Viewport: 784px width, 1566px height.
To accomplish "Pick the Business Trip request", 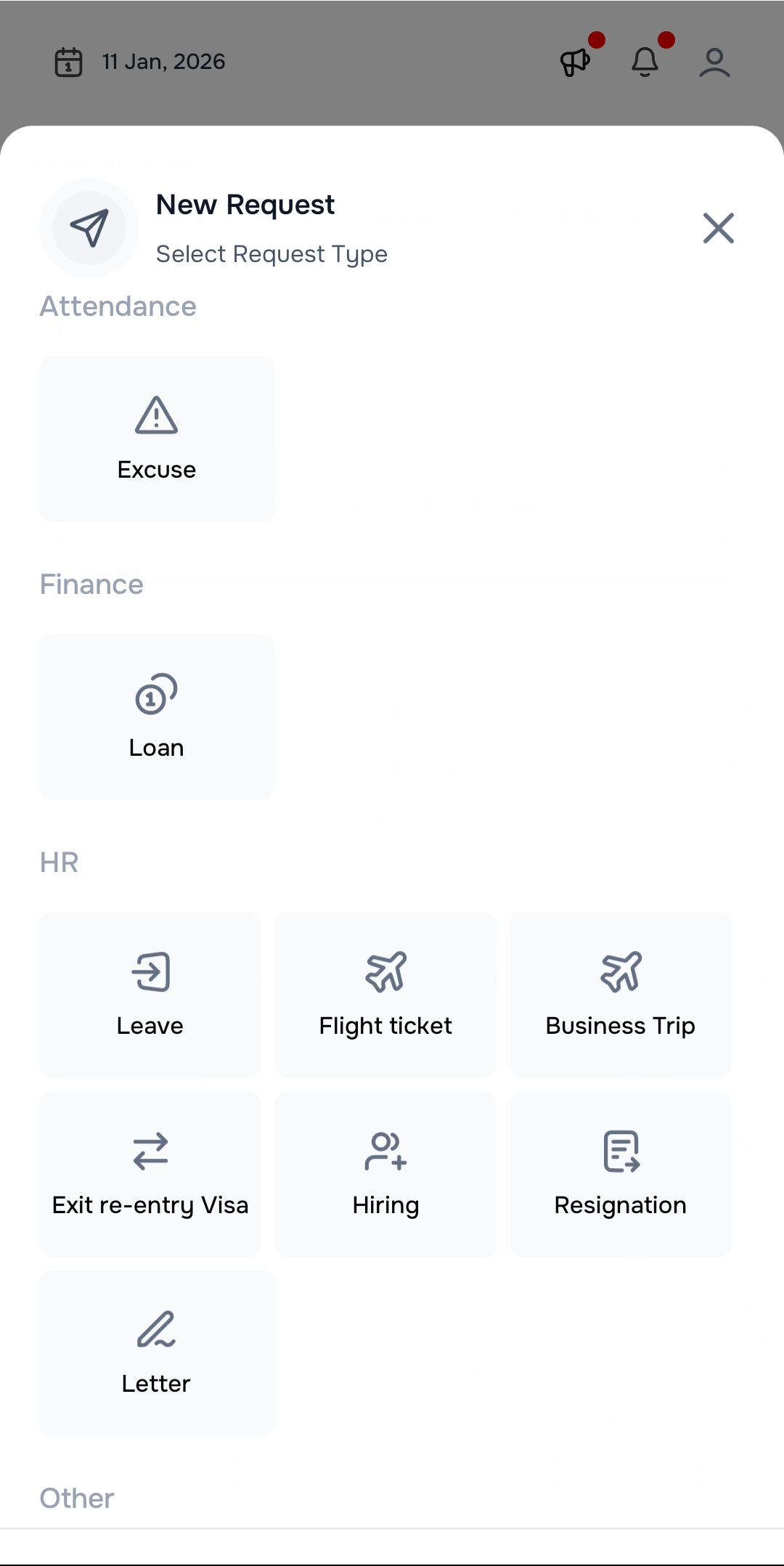I will coord(620,995).
